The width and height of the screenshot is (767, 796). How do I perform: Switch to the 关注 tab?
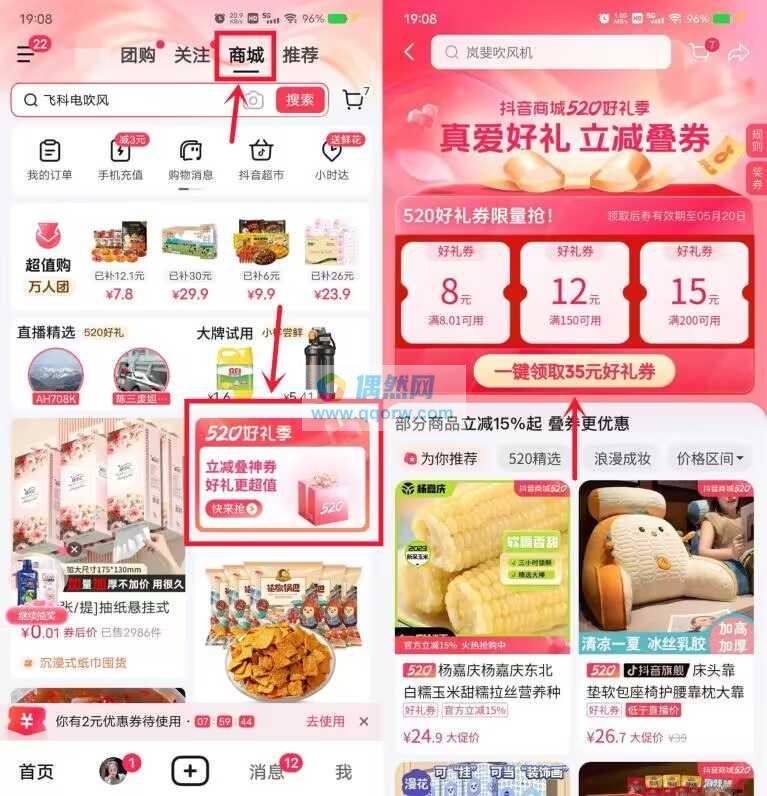click(x=192, y=55)
